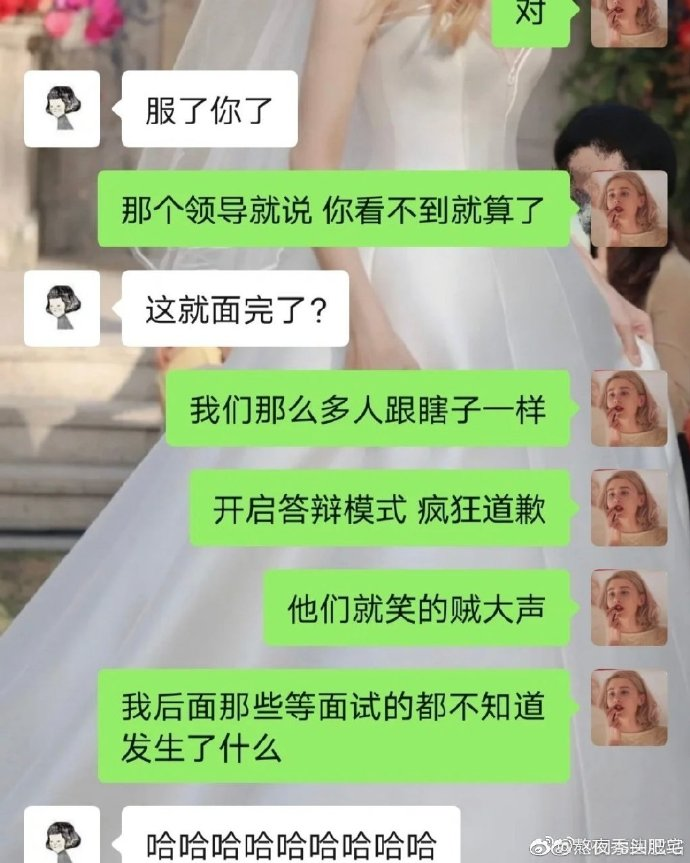Open avatar next to '开启答辩模式 疯狂道歉'

coord(629,508)
